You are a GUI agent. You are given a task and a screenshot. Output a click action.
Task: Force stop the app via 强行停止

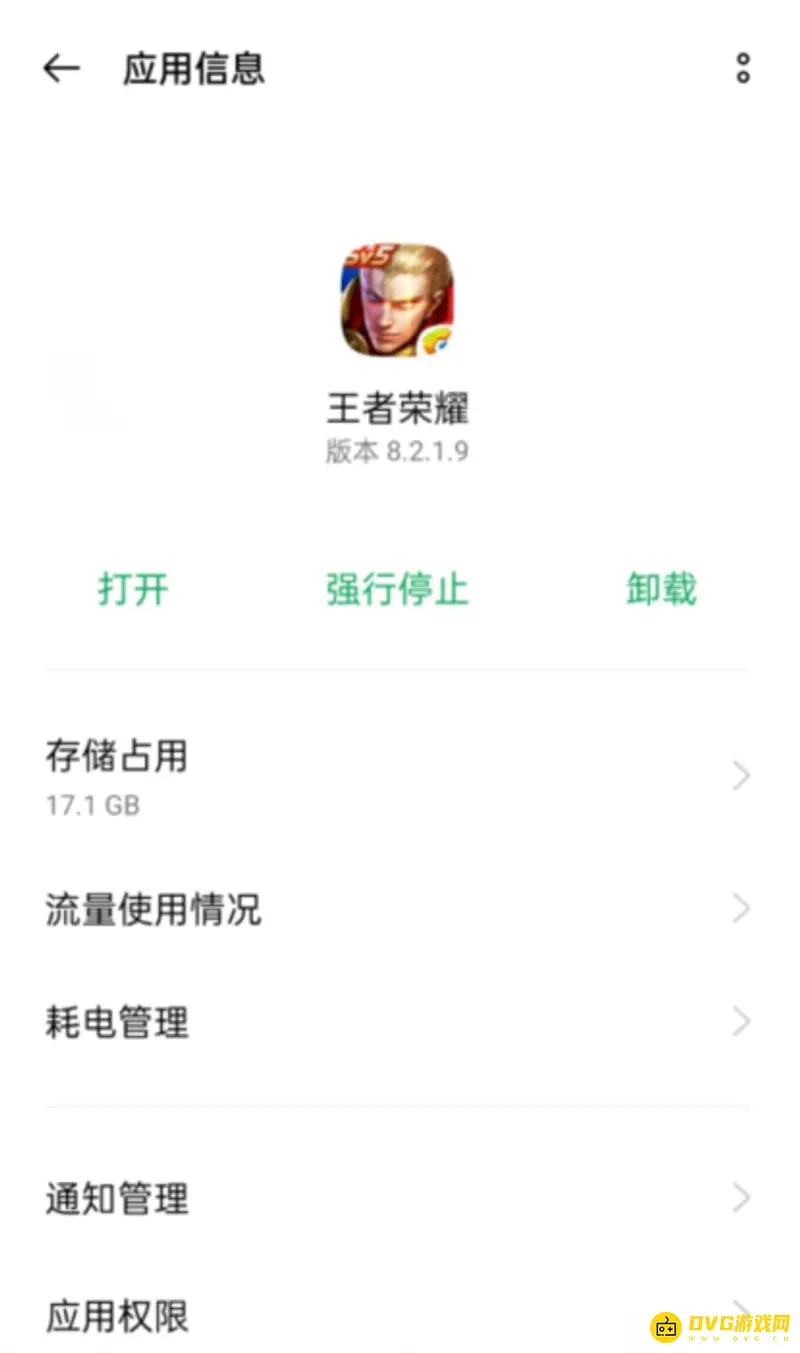coord(397,590)
